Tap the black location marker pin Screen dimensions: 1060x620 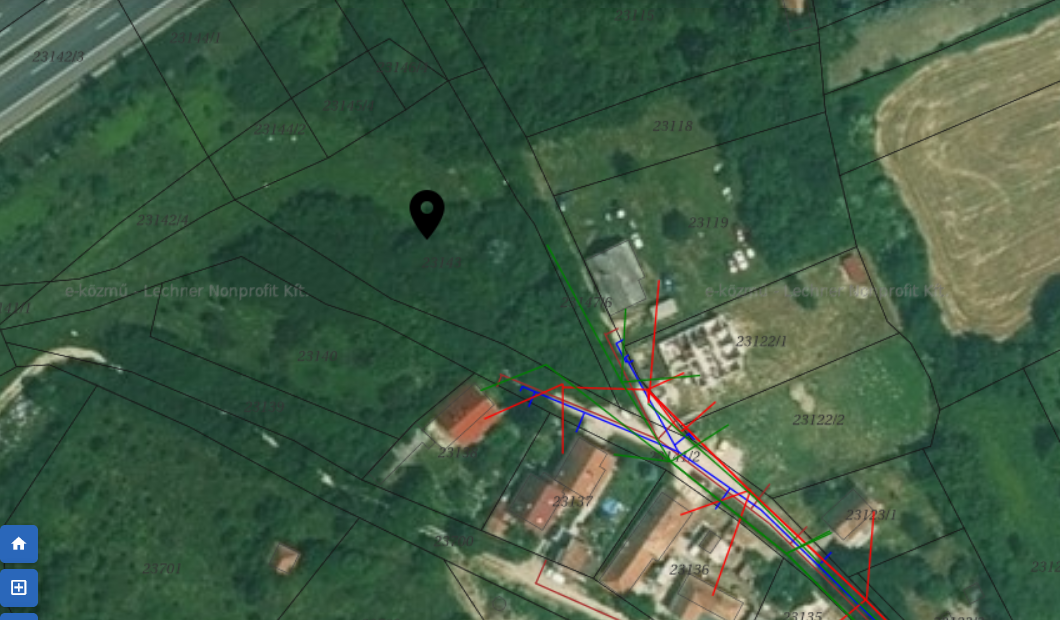pos(427,212)
